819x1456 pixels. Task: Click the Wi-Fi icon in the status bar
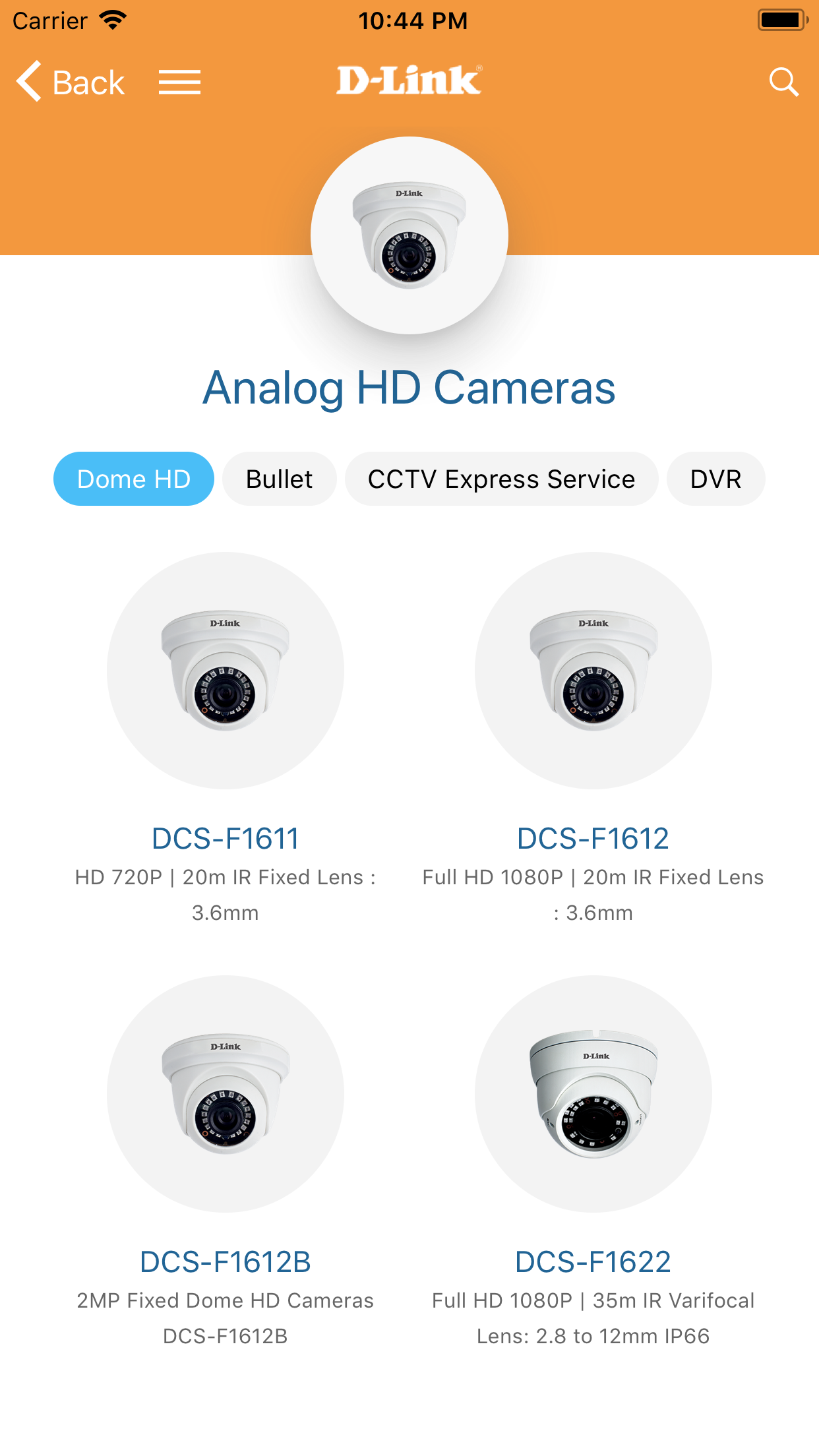(113, 19)
